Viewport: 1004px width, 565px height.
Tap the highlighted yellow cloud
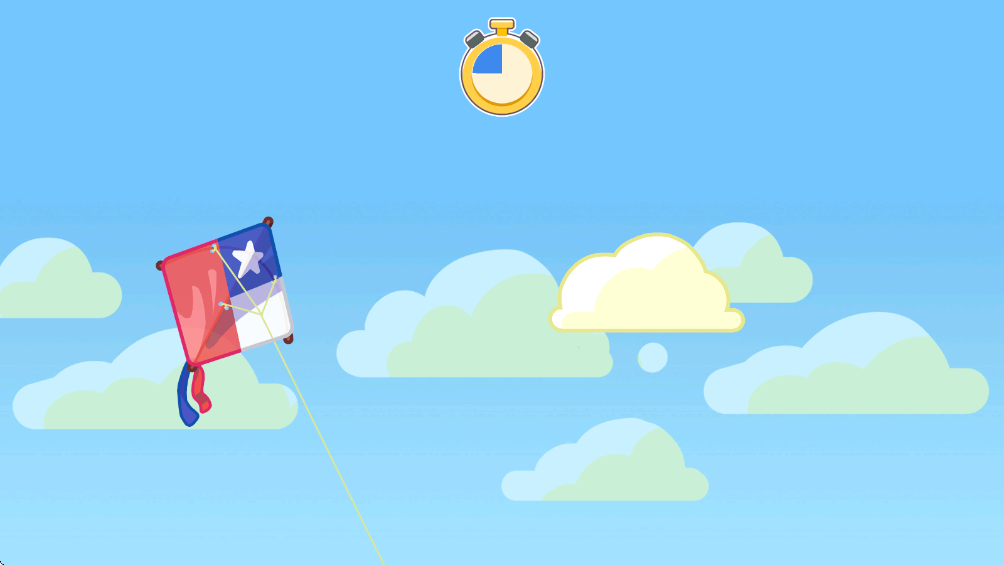coord(645,290)
